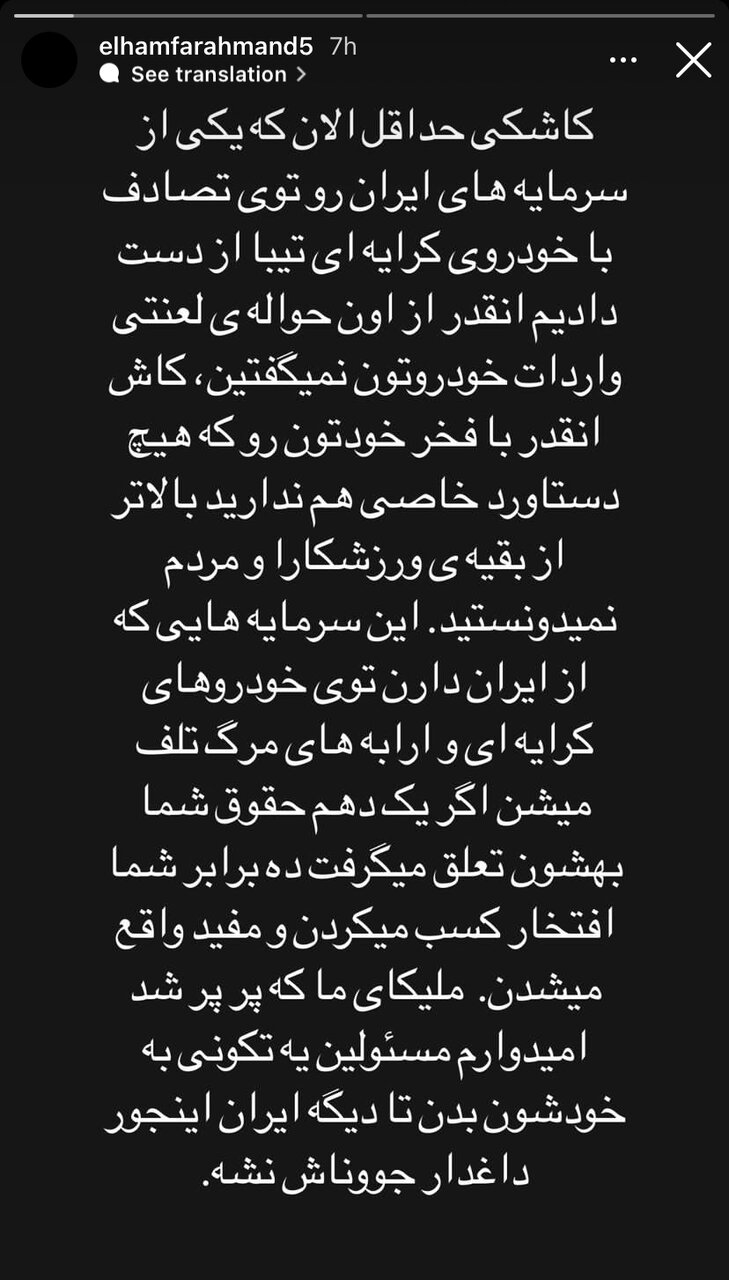Screen dimensions: 729x1280
Task: Tap the story author's profile picture
Action: click(x=49, y=59)
